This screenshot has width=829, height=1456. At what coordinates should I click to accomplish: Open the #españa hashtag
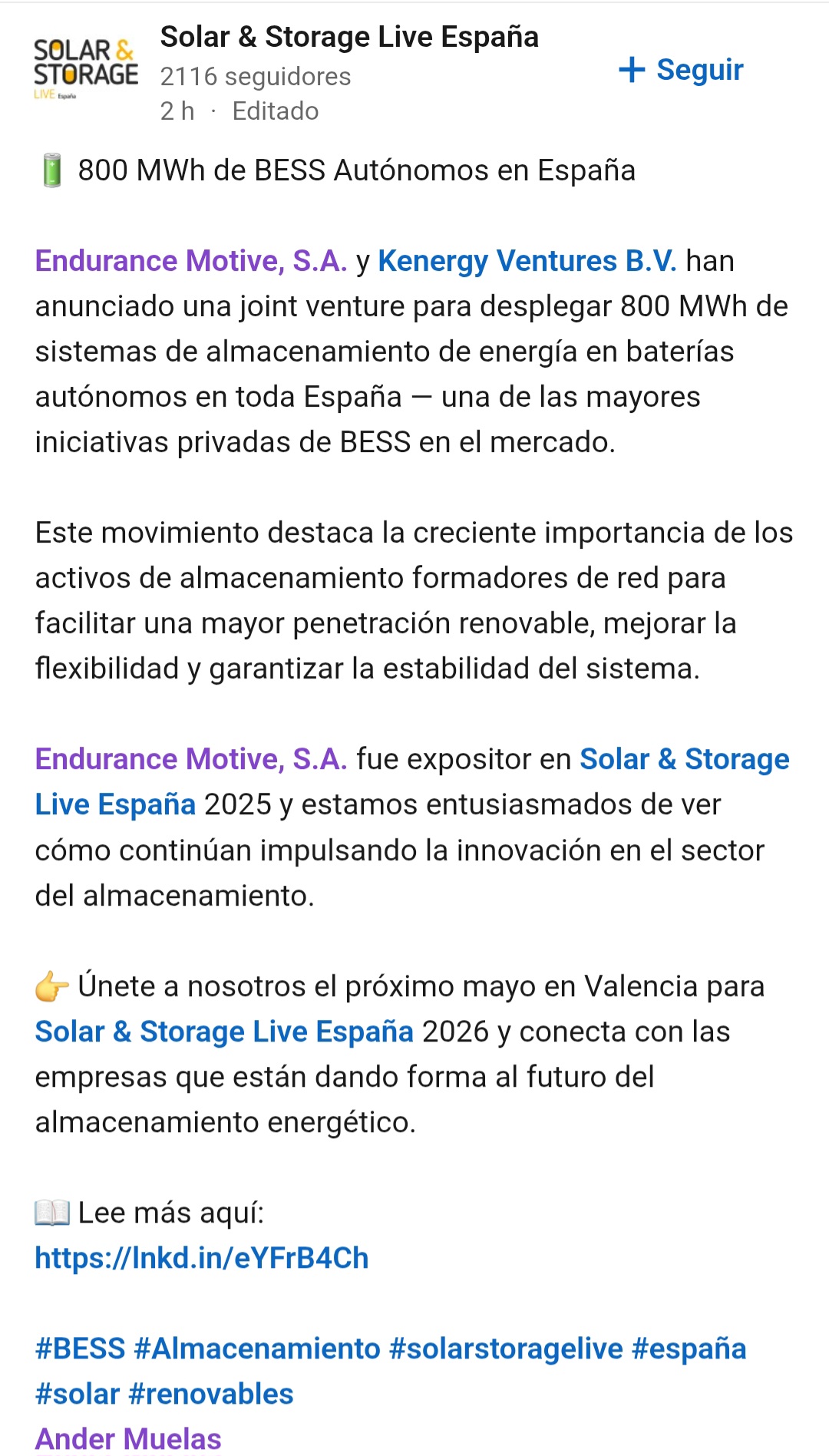tap(689, 1349)
